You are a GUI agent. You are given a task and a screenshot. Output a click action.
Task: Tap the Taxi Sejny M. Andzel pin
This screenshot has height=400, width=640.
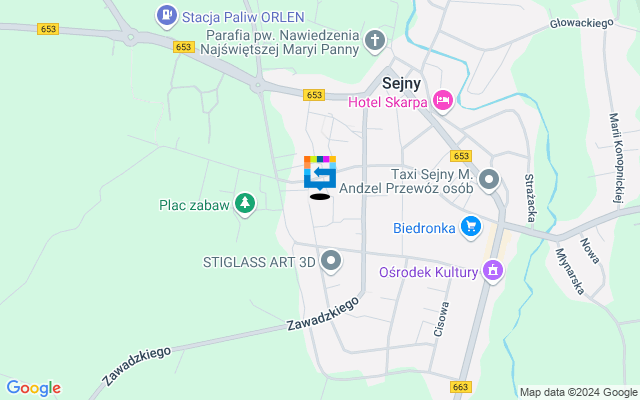(489, 180)
